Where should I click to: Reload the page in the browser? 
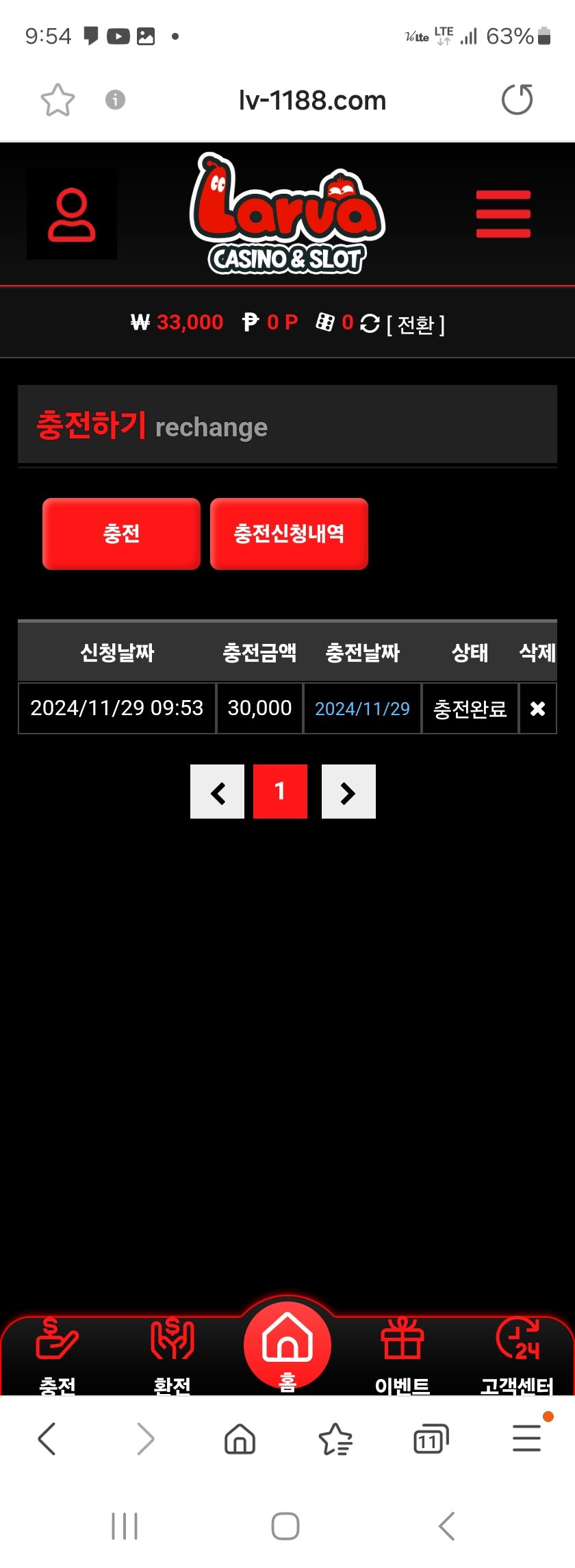517,100
